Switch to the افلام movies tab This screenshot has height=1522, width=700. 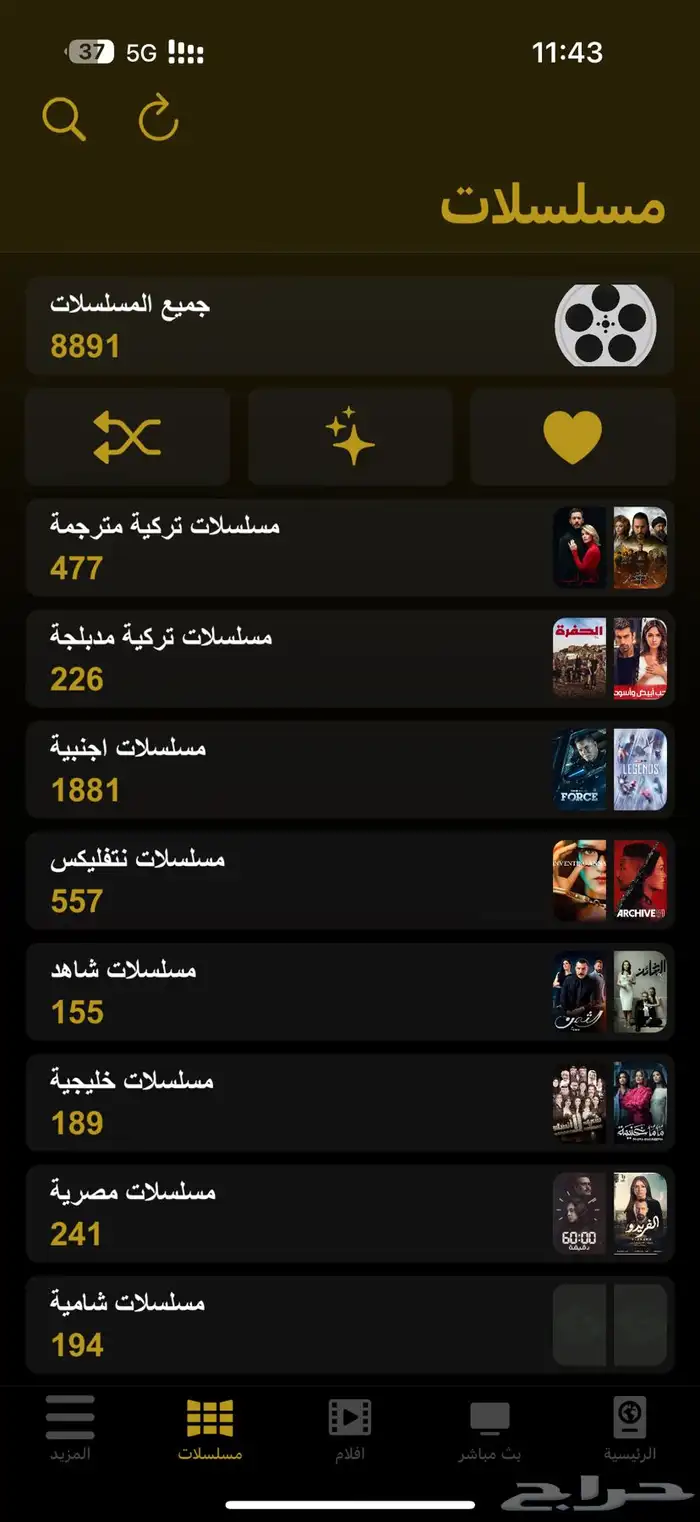[x=350, y=1430]
